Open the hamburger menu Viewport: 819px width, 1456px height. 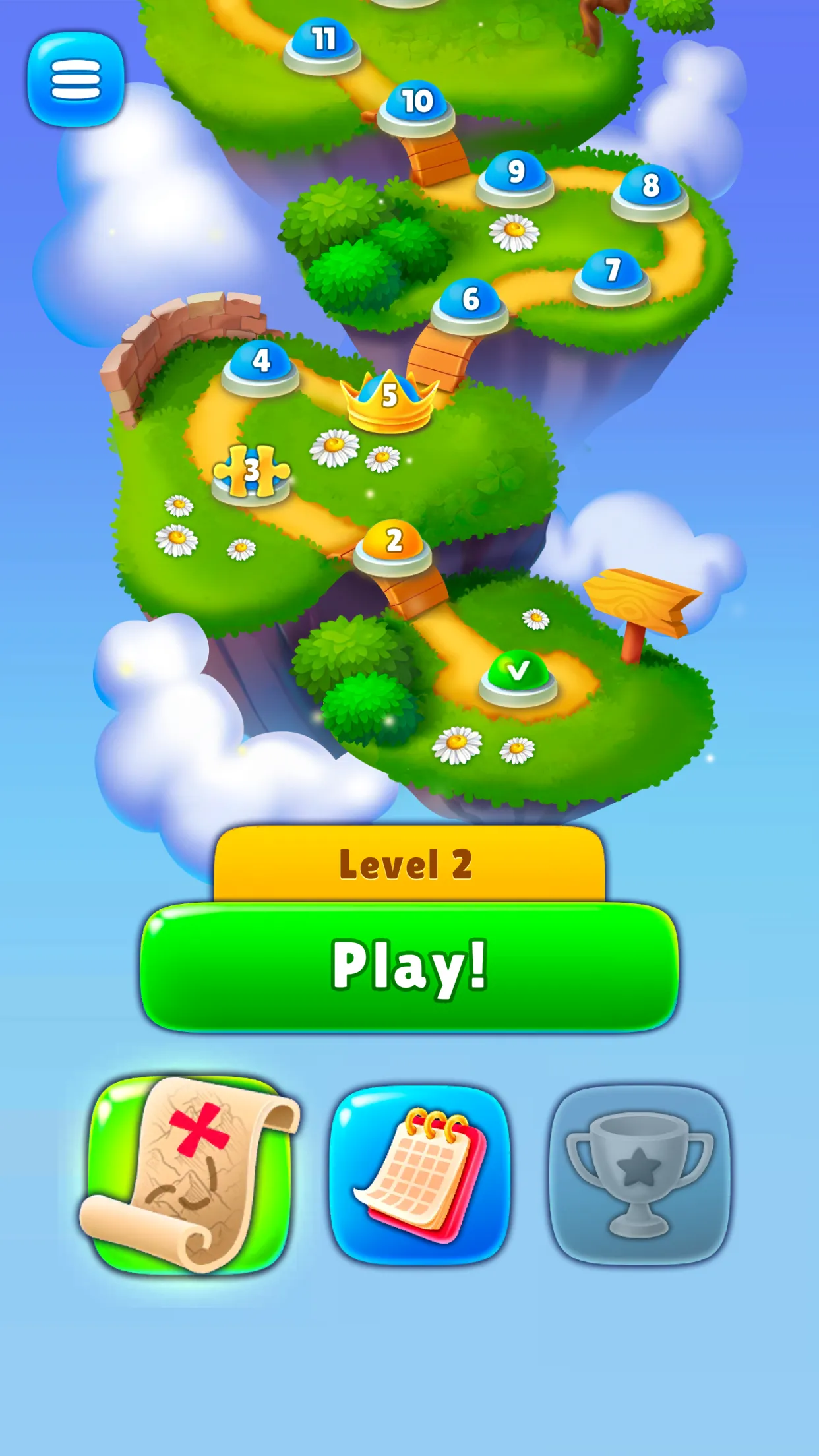(75, 79)
